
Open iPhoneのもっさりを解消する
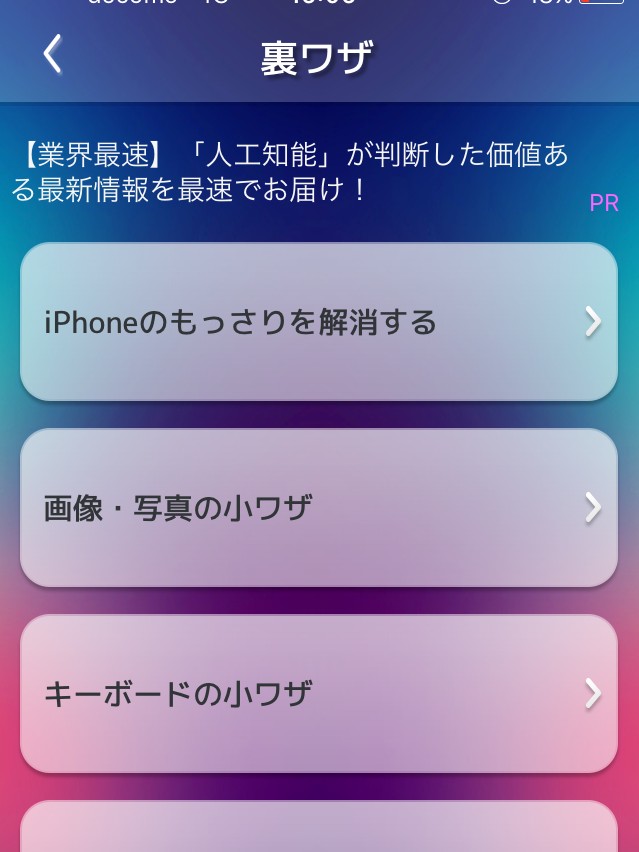pos(318,322)
